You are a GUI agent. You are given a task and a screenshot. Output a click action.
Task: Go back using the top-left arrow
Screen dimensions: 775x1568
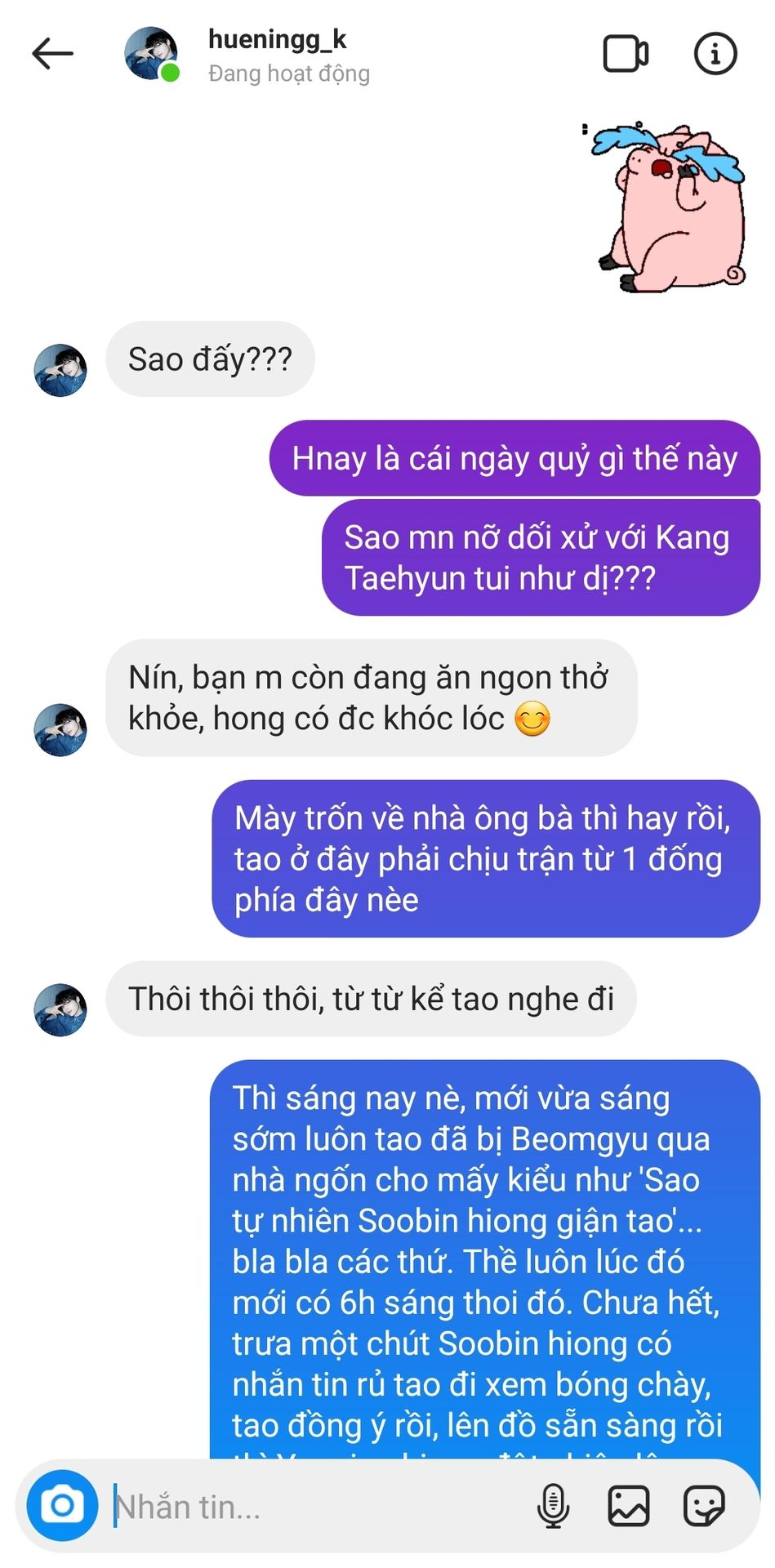(53, 54)
